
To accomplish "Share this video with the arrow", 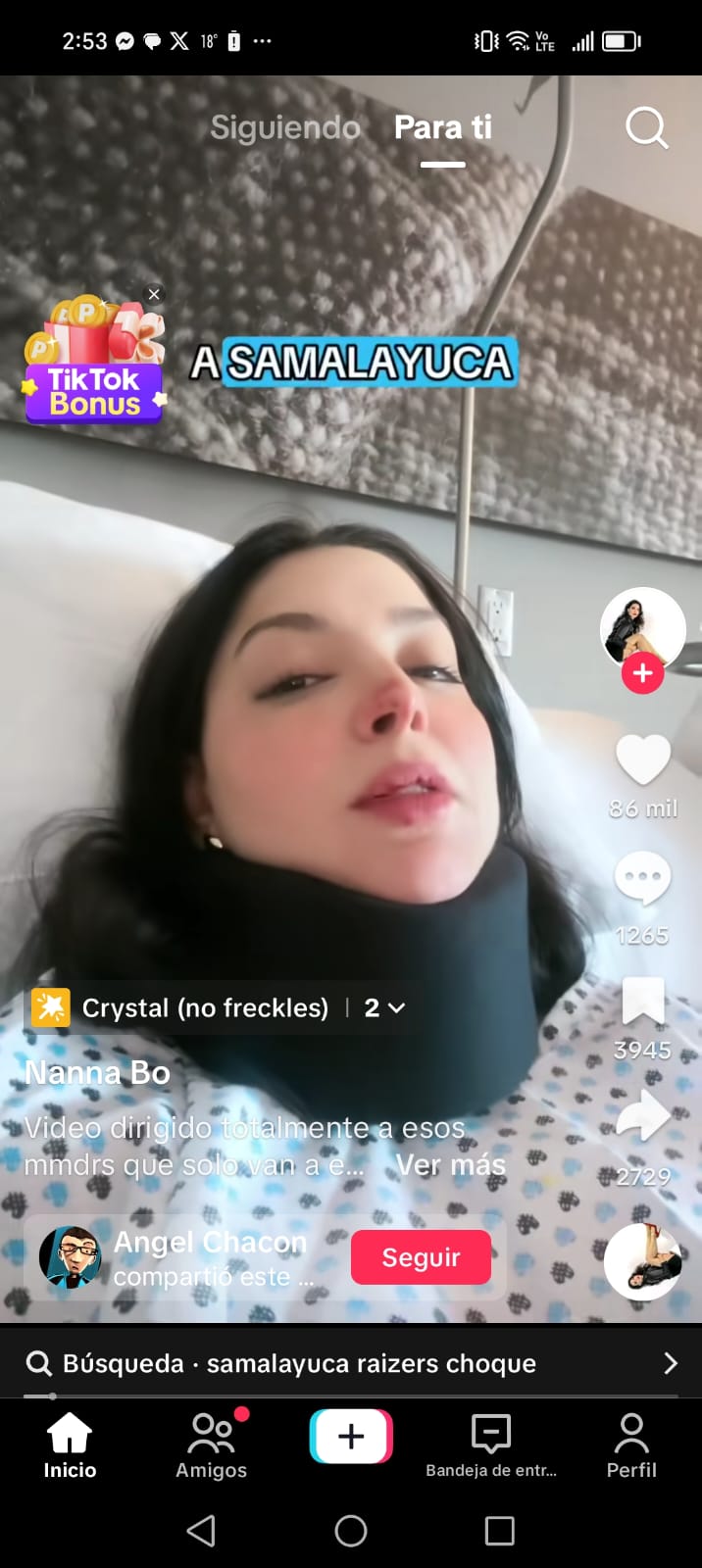I will [642, 1117].
